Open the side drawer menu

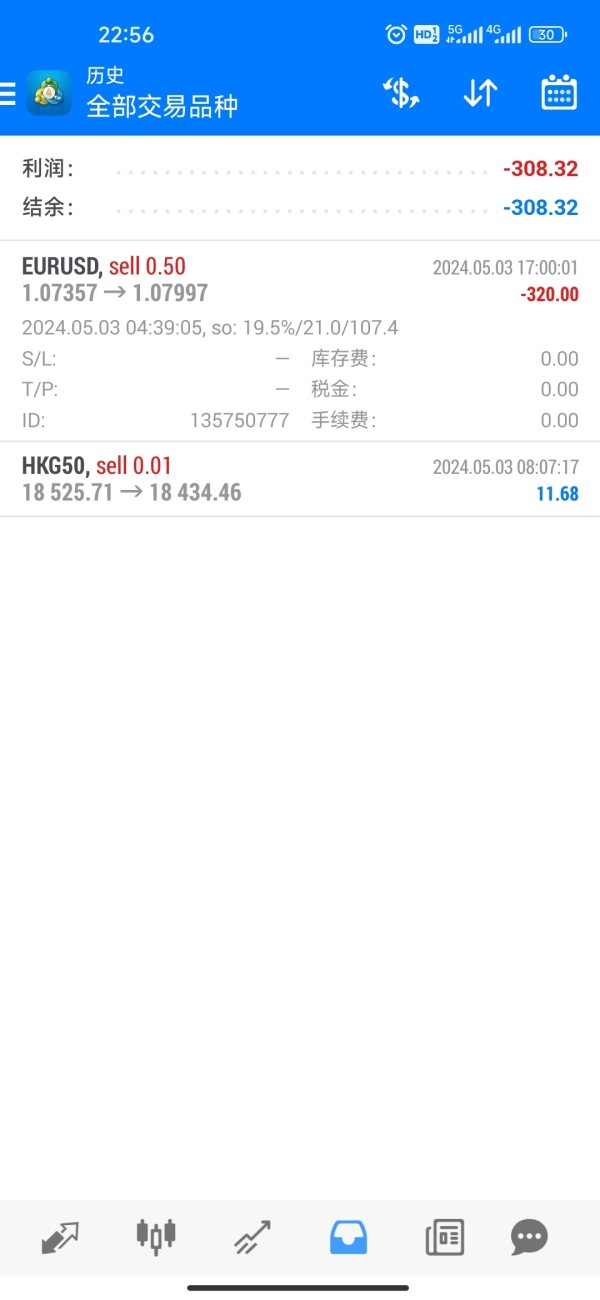tap(8, 93)
